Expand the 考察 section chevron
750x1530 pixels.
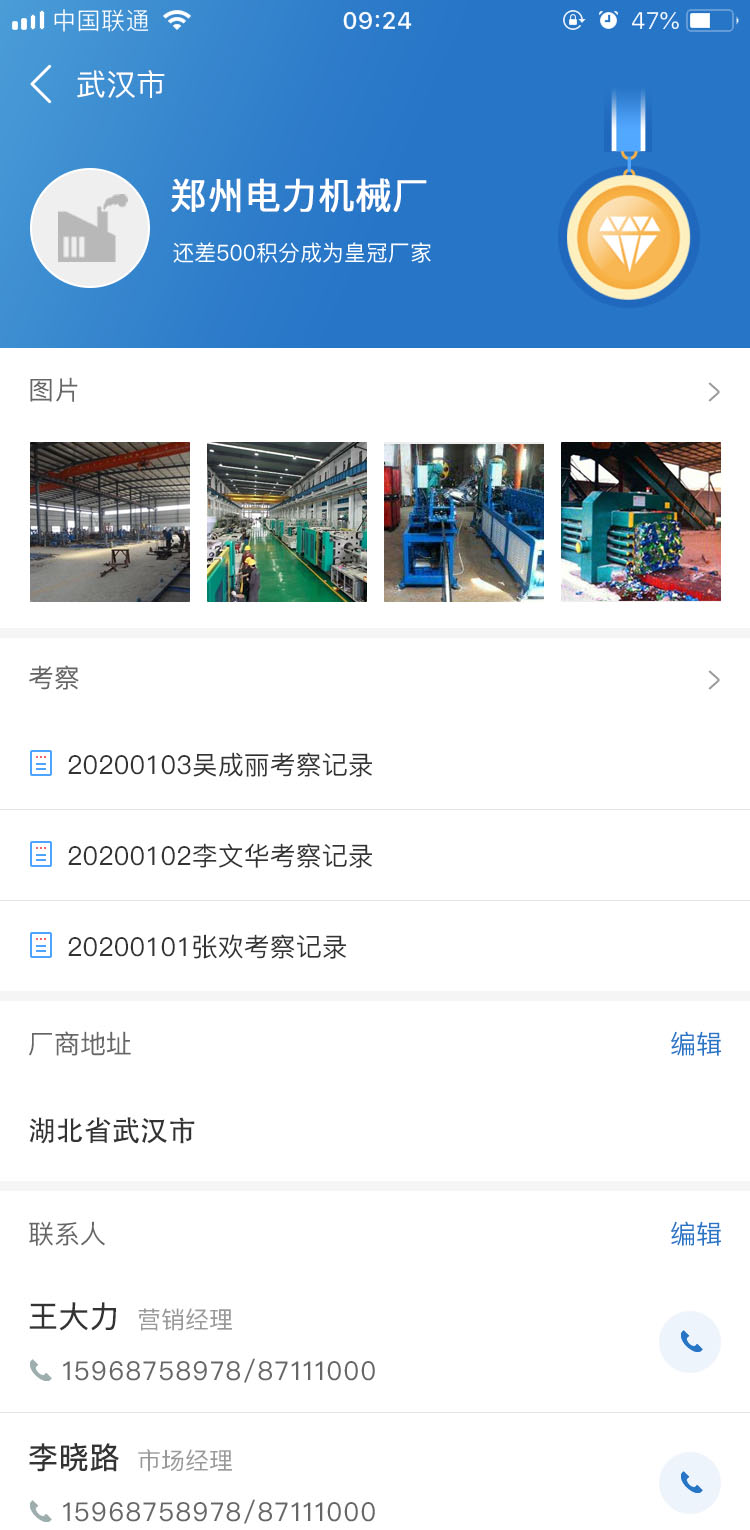(x=714, y=680)
